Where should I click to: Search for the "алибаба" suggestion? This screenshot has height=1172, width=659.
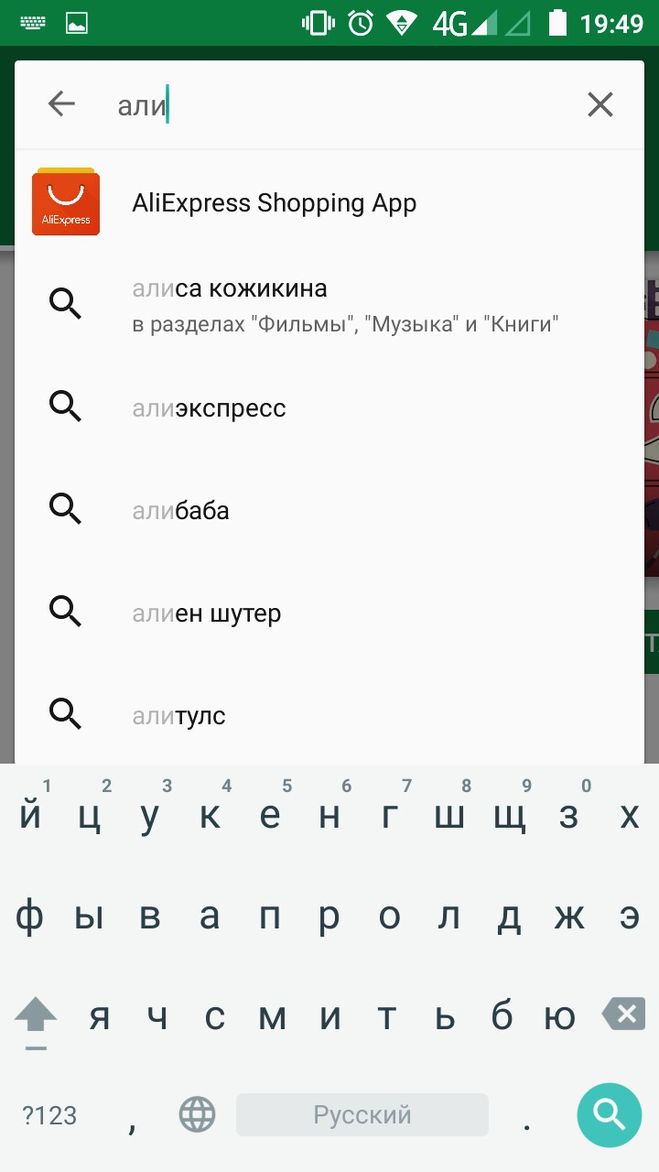[181, 510]
